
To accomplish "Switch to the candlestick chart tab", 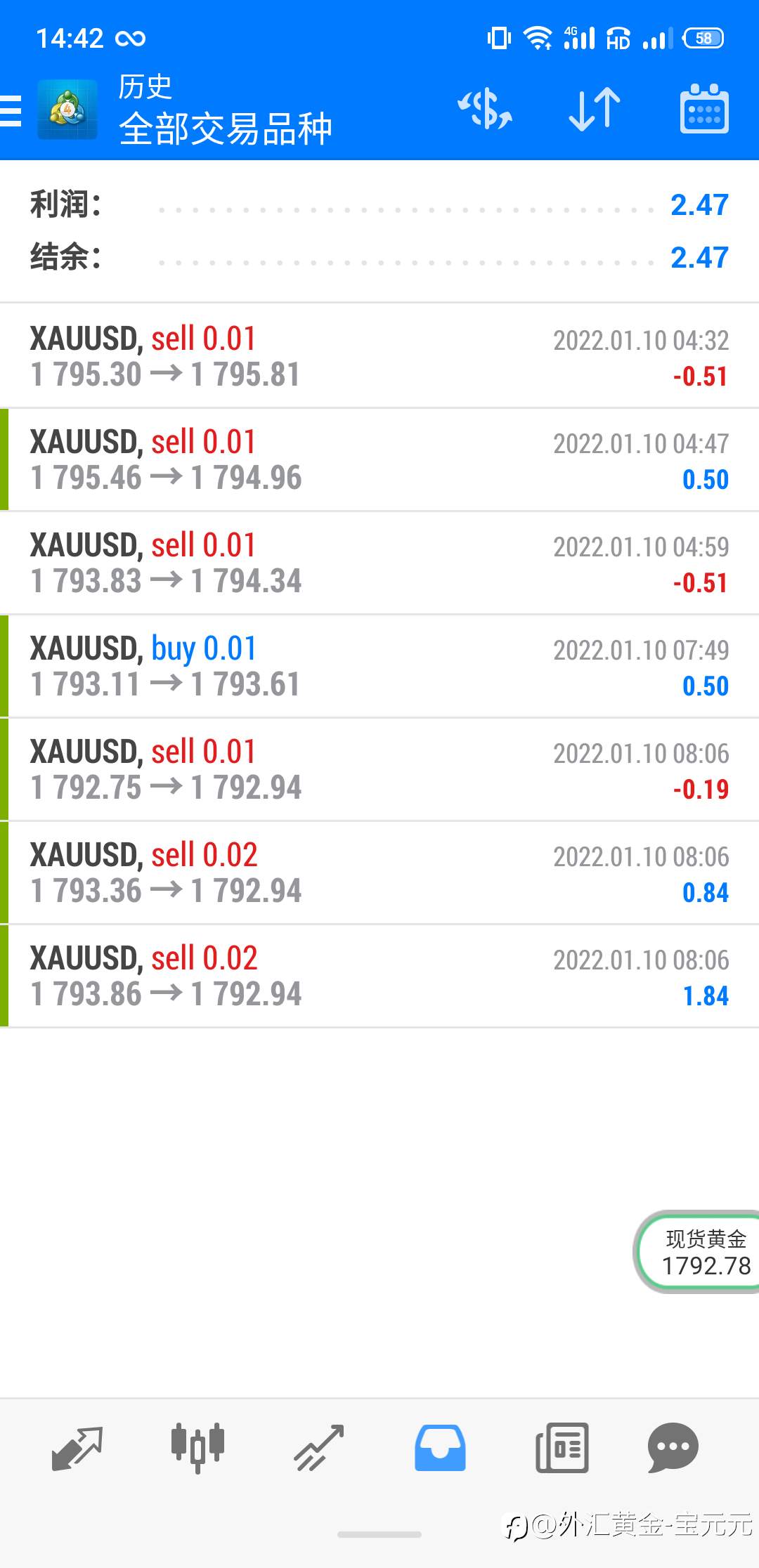I will click(197, 1448).
